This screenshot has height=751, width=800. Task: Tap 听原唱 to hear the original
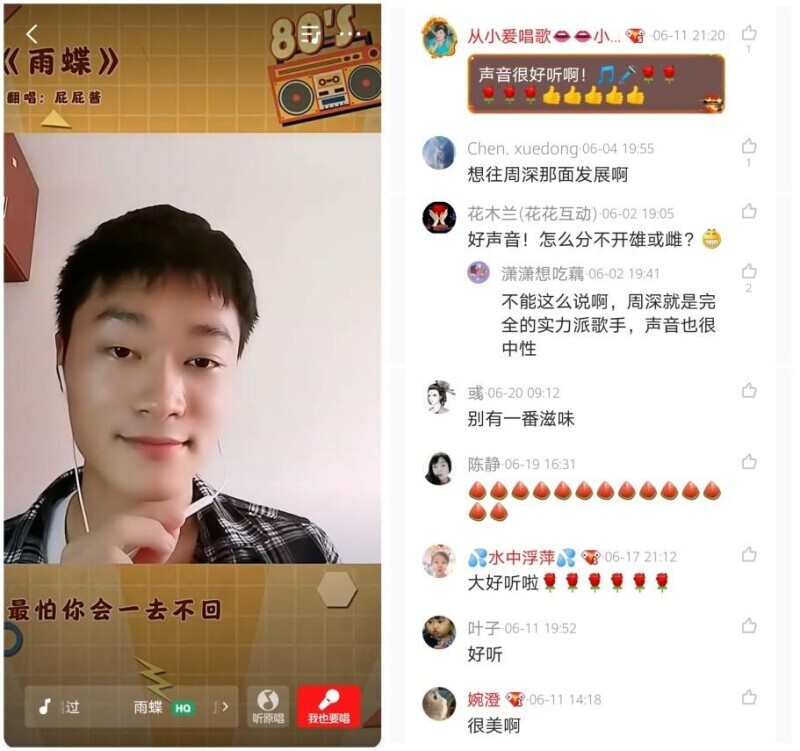point(267,706)
